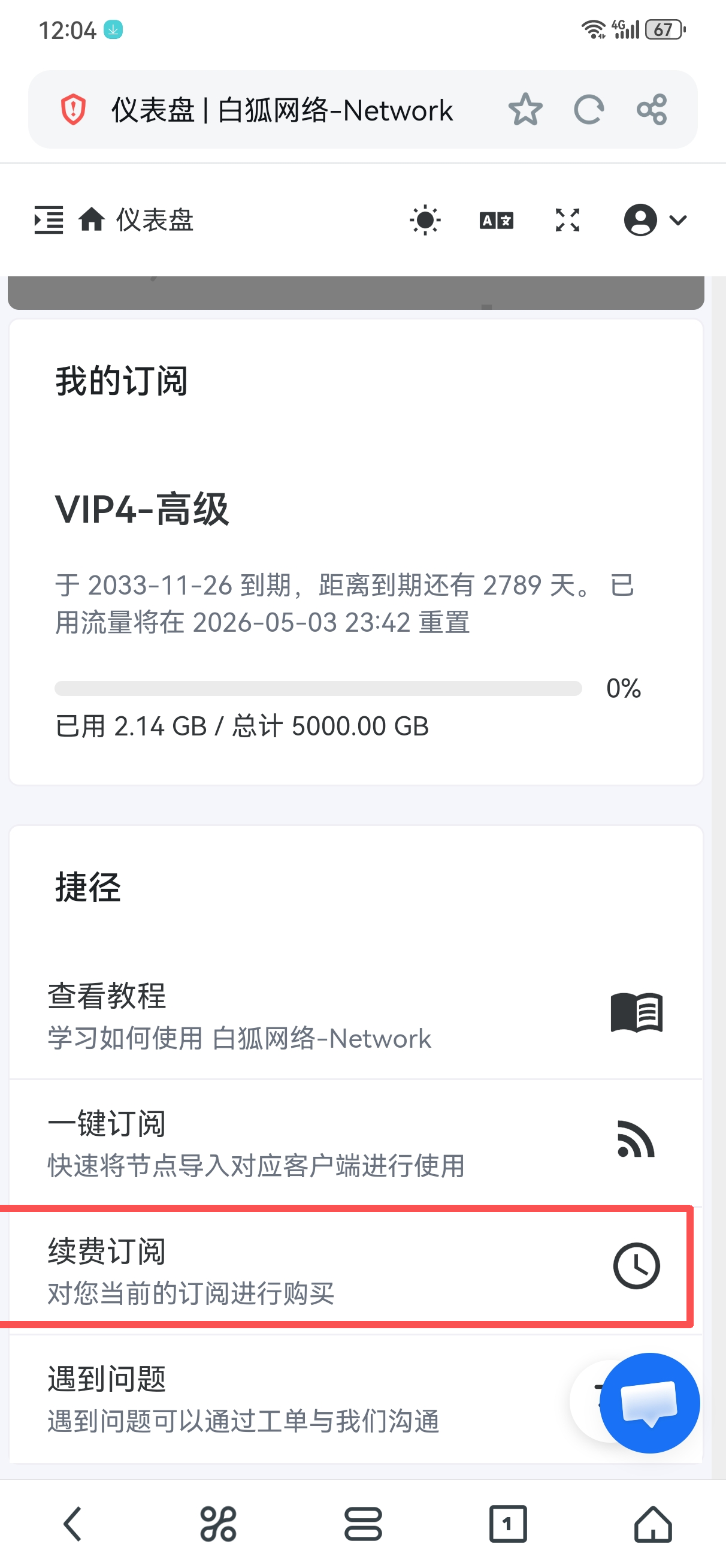This screenshot has height=1568, width=726.
Task: Open 一键订阅 one-click subscription
Action: point(356,1143)
